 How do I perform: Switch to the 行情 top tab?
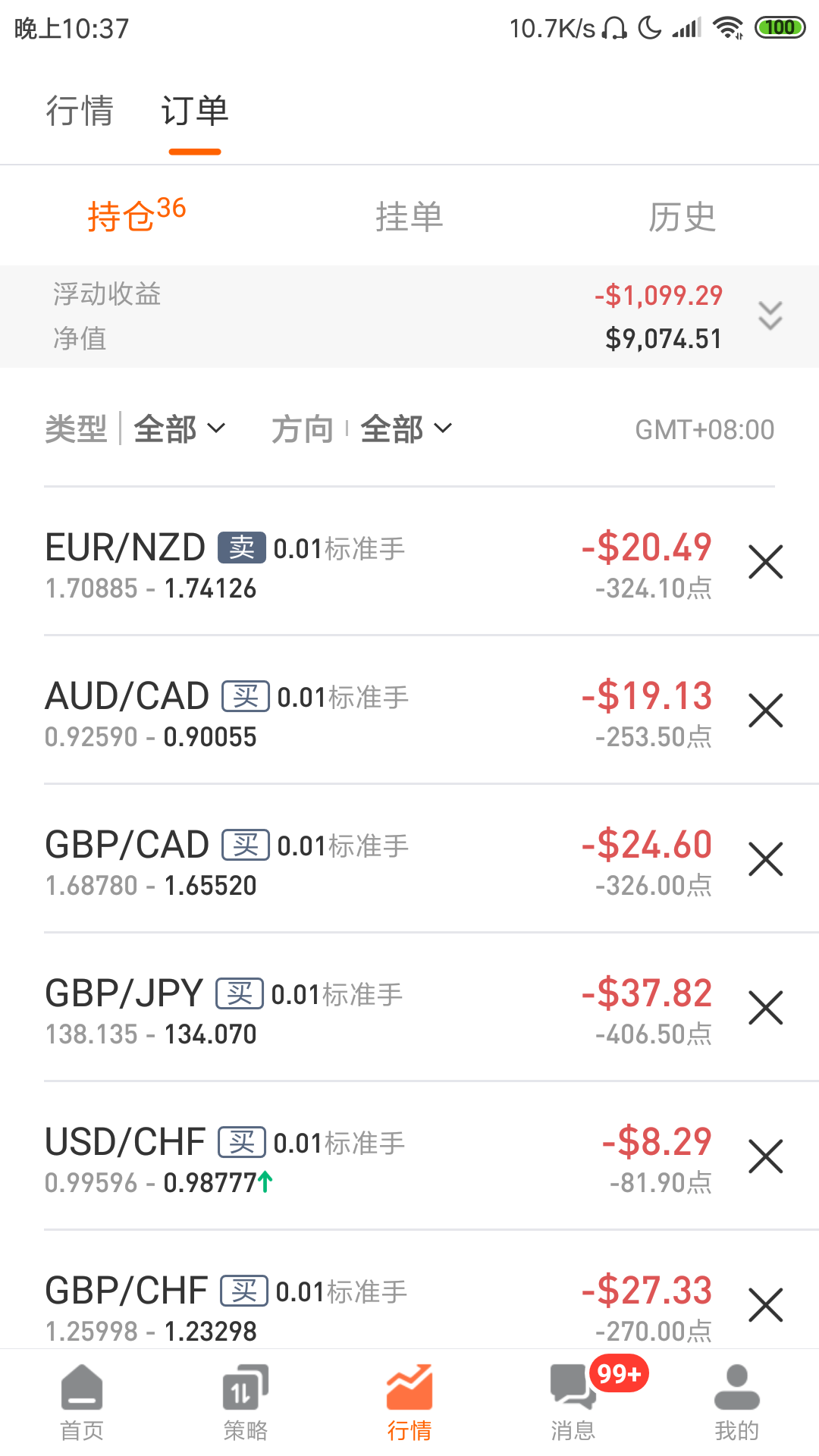(x=80, y=111)
